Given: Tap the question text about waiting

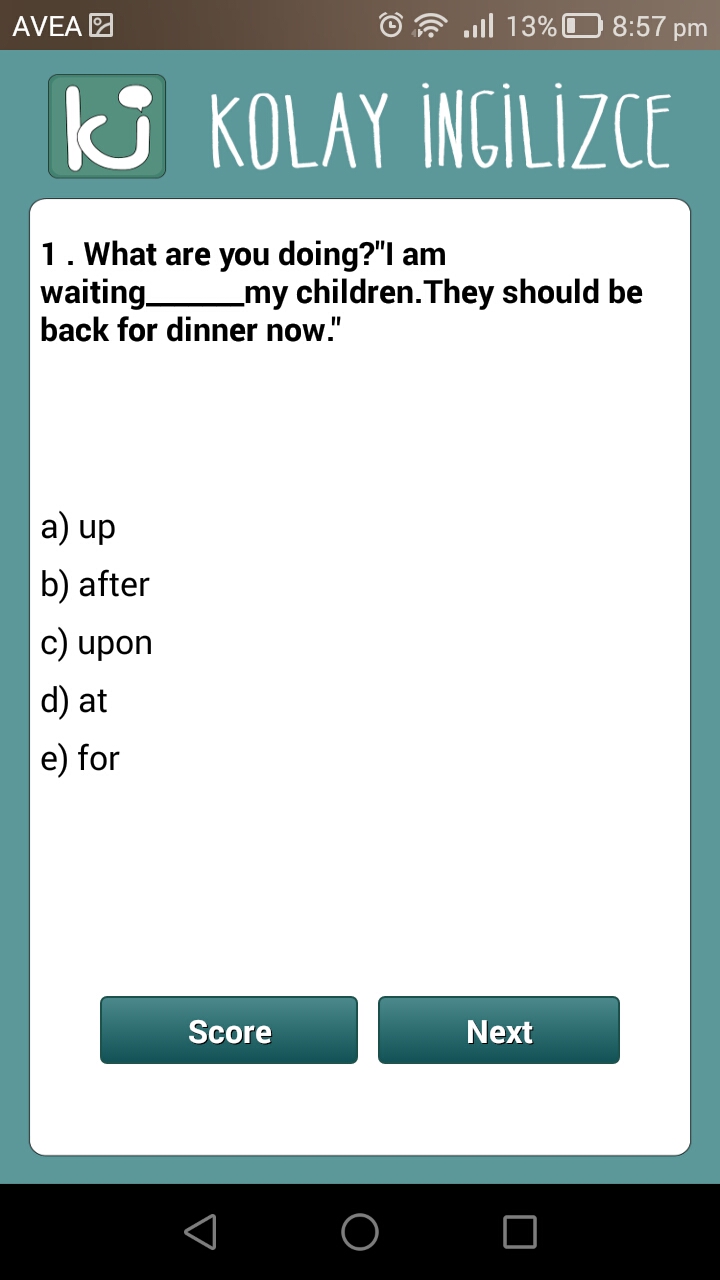Looking at the screenshot, I should [340, 290].
